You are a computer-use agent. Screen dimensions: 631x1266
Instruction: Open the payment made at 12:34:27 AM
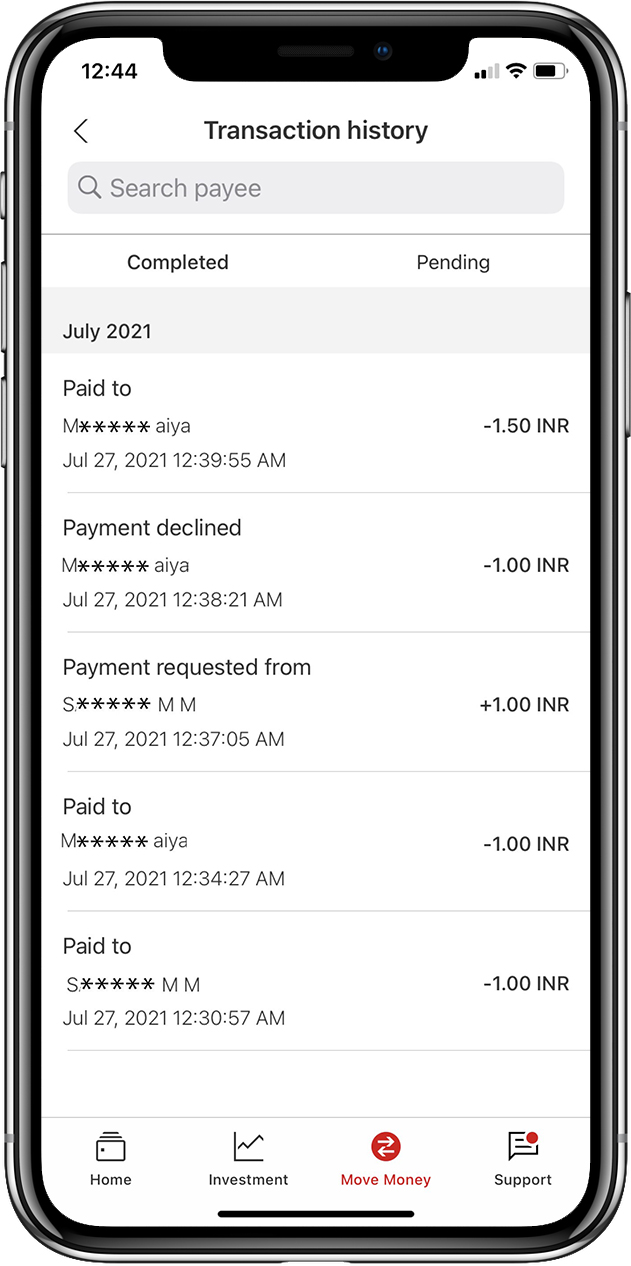pos(316,841)
